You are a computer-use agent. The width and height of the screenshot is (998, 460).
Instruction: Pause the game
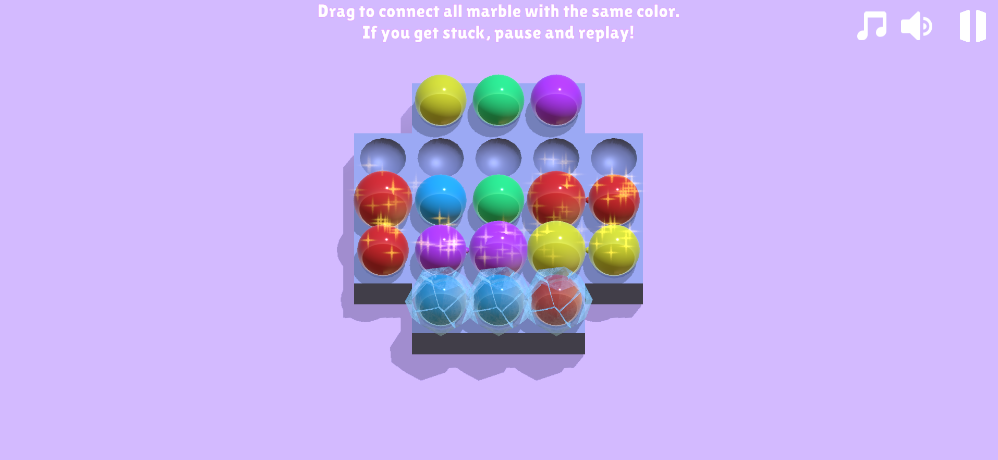point(972,26)
